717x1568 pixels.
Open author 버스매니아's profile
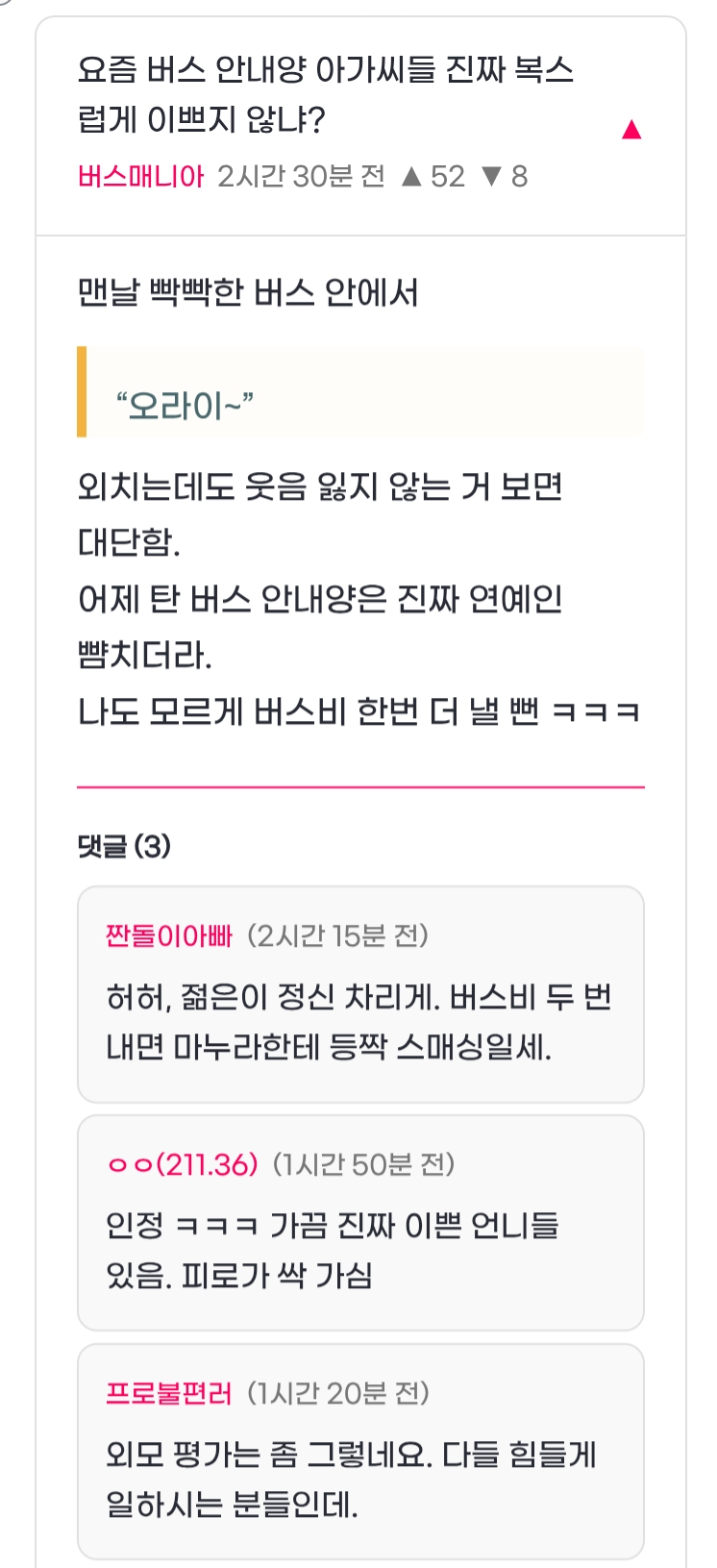pos(140,177)
